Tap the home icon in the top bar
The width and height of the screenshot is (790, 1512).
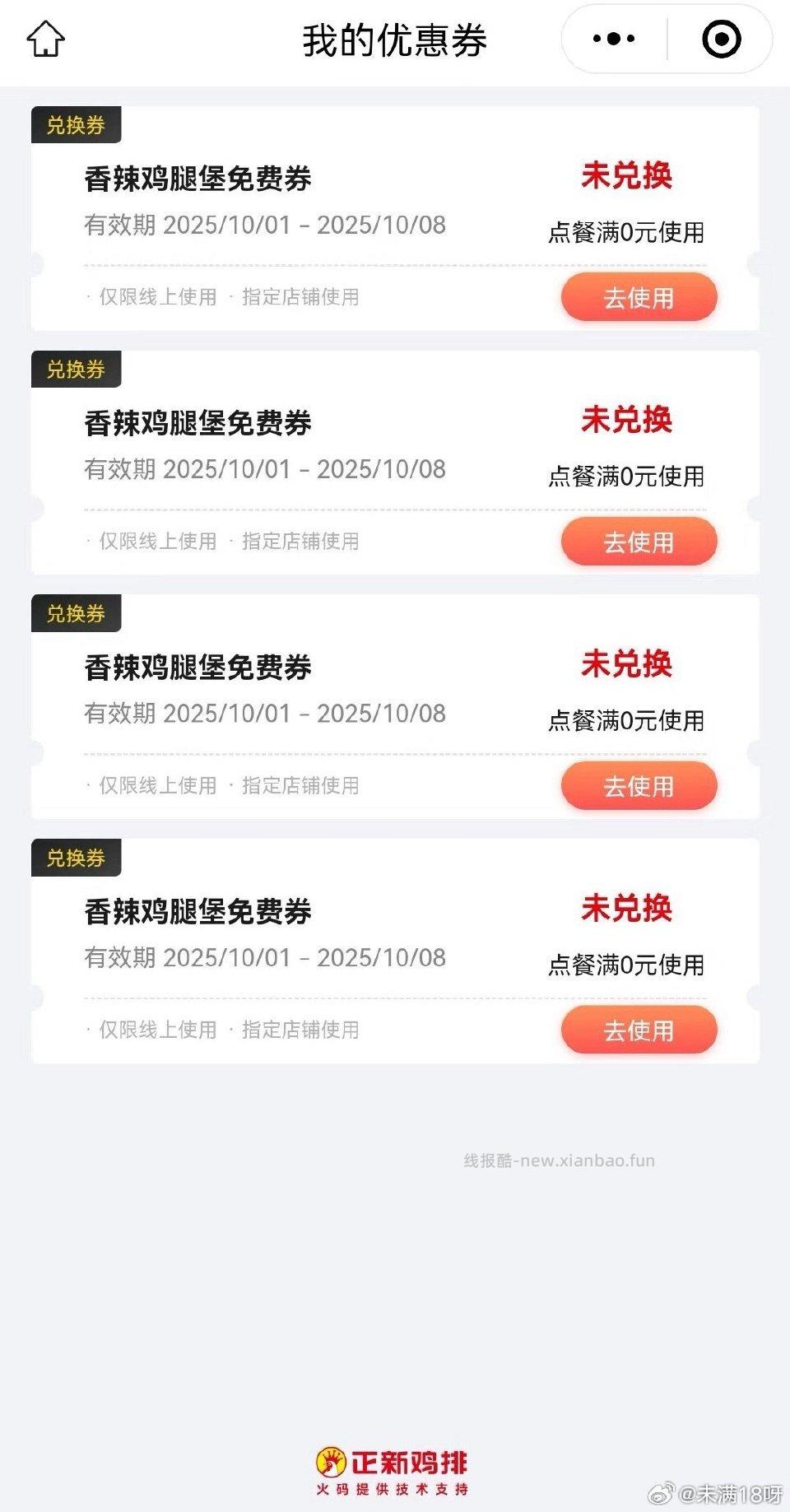click(x=45, y=38)
